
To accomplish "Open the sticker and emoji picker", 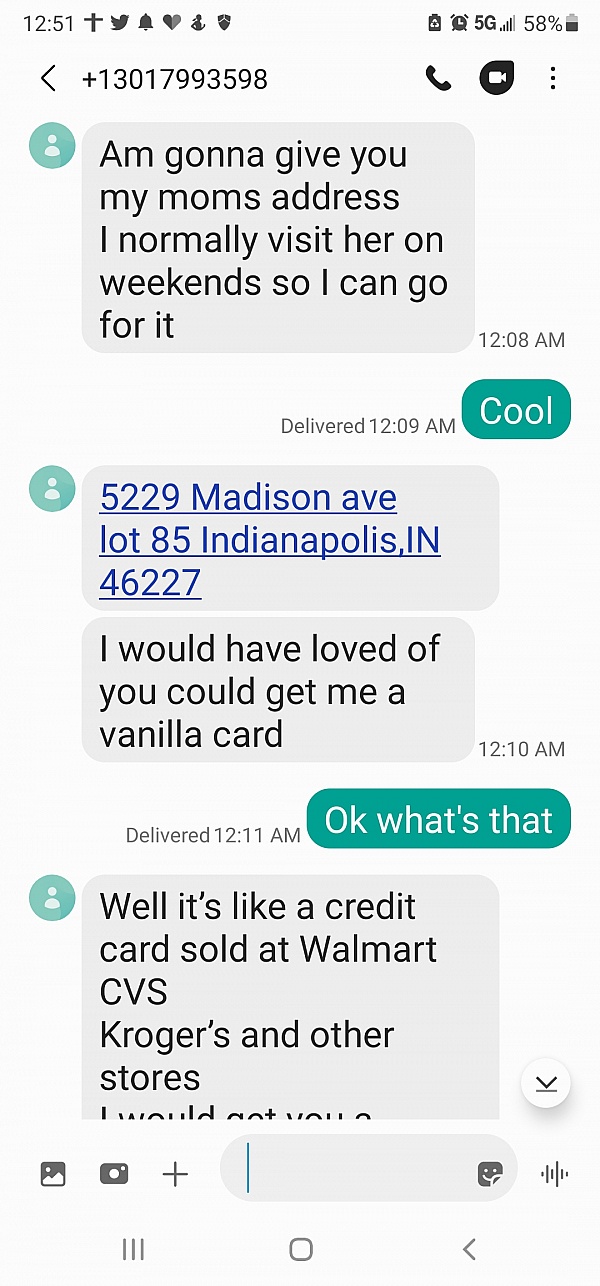I will pyautogui.click(x=490, y=1173).
